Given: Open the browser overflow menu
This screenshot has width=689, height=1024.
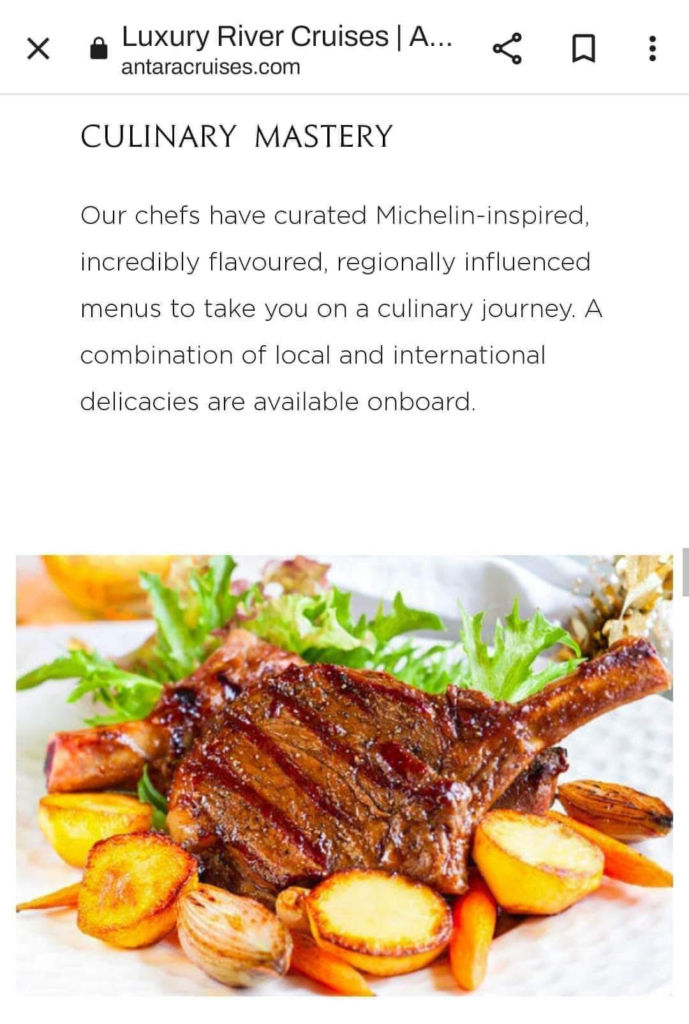Looking at the screenshot, I should point(652,48).
